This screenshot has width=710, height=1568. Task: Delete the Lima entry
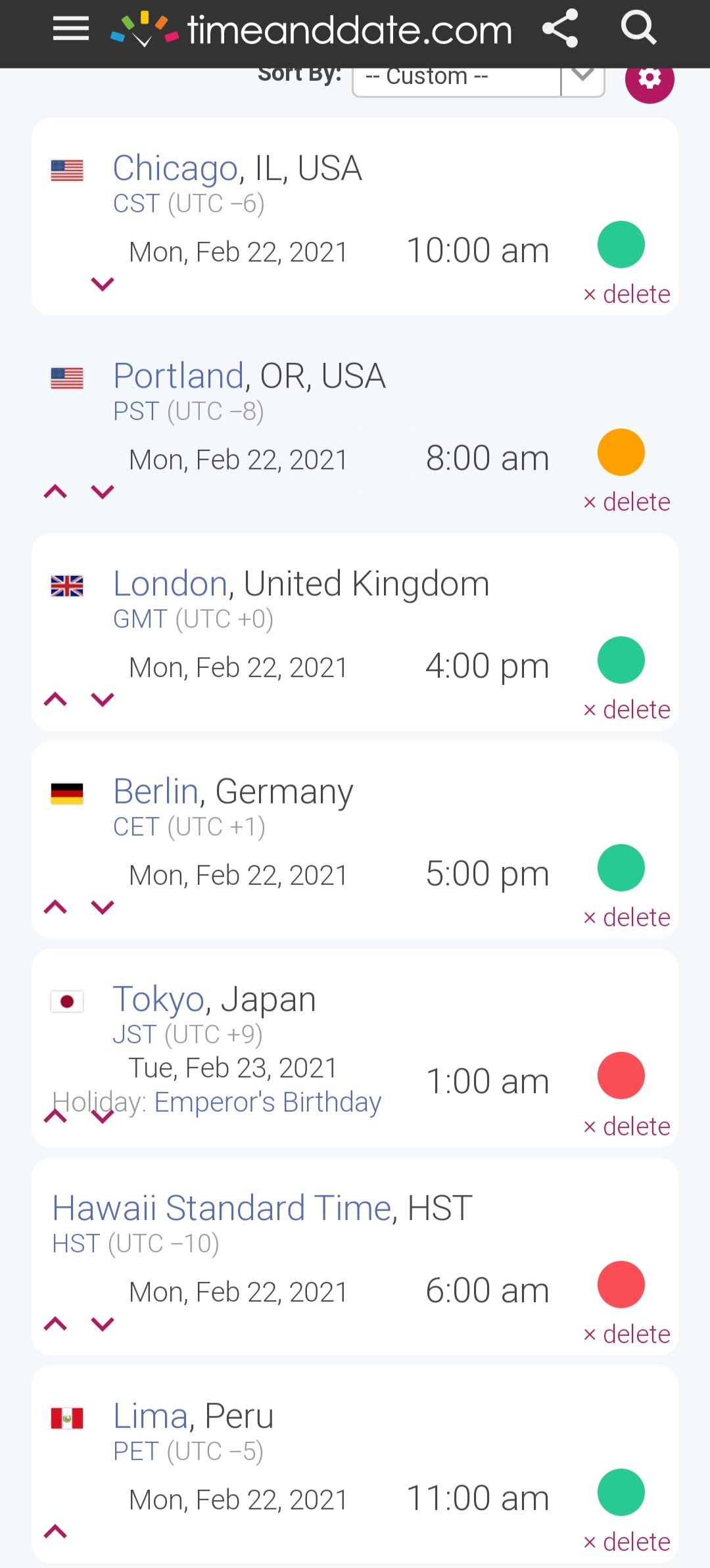pyautogui.click(x=627, y=1542)
